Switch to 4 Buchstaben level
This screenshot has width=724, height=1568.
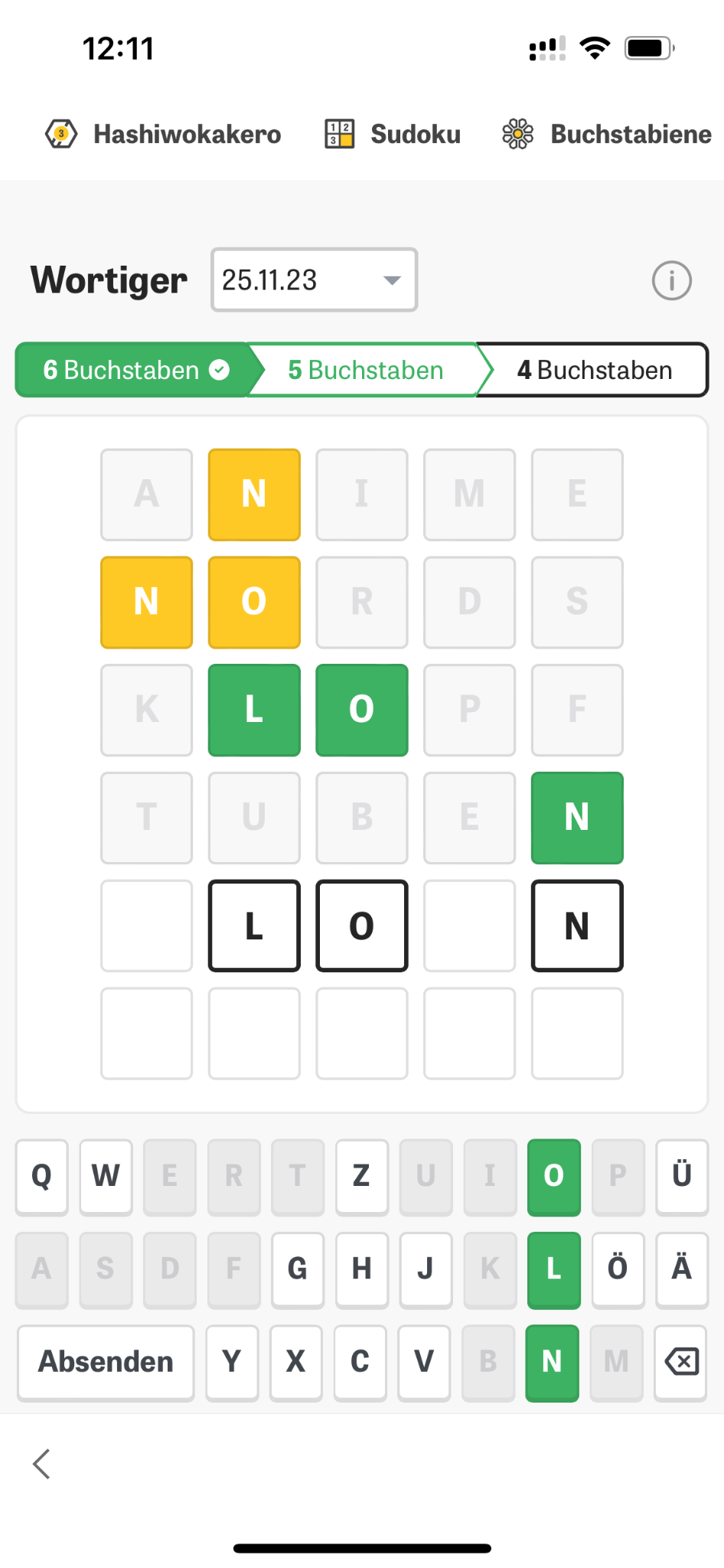point(594,370)
